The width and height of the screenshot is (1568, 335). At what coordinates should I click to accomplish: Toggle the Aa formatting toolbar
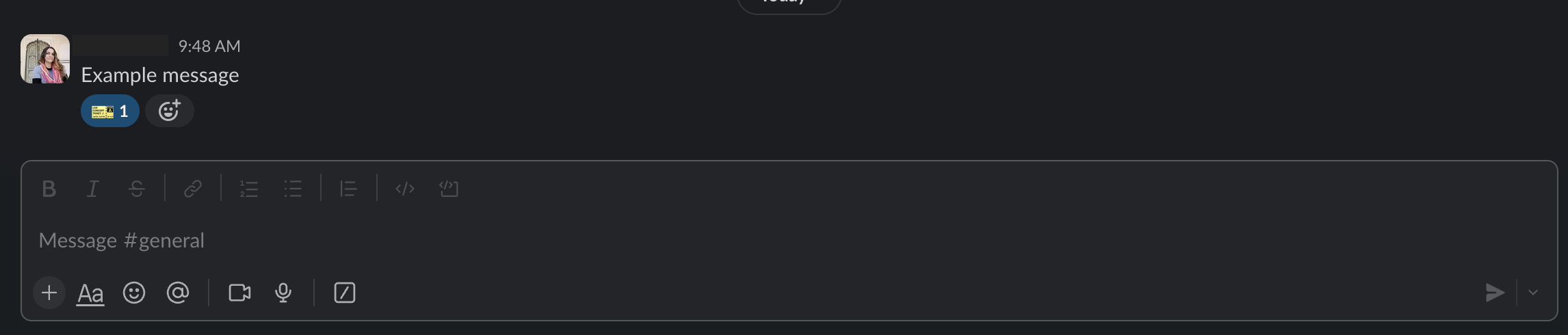tap(90, 293)
